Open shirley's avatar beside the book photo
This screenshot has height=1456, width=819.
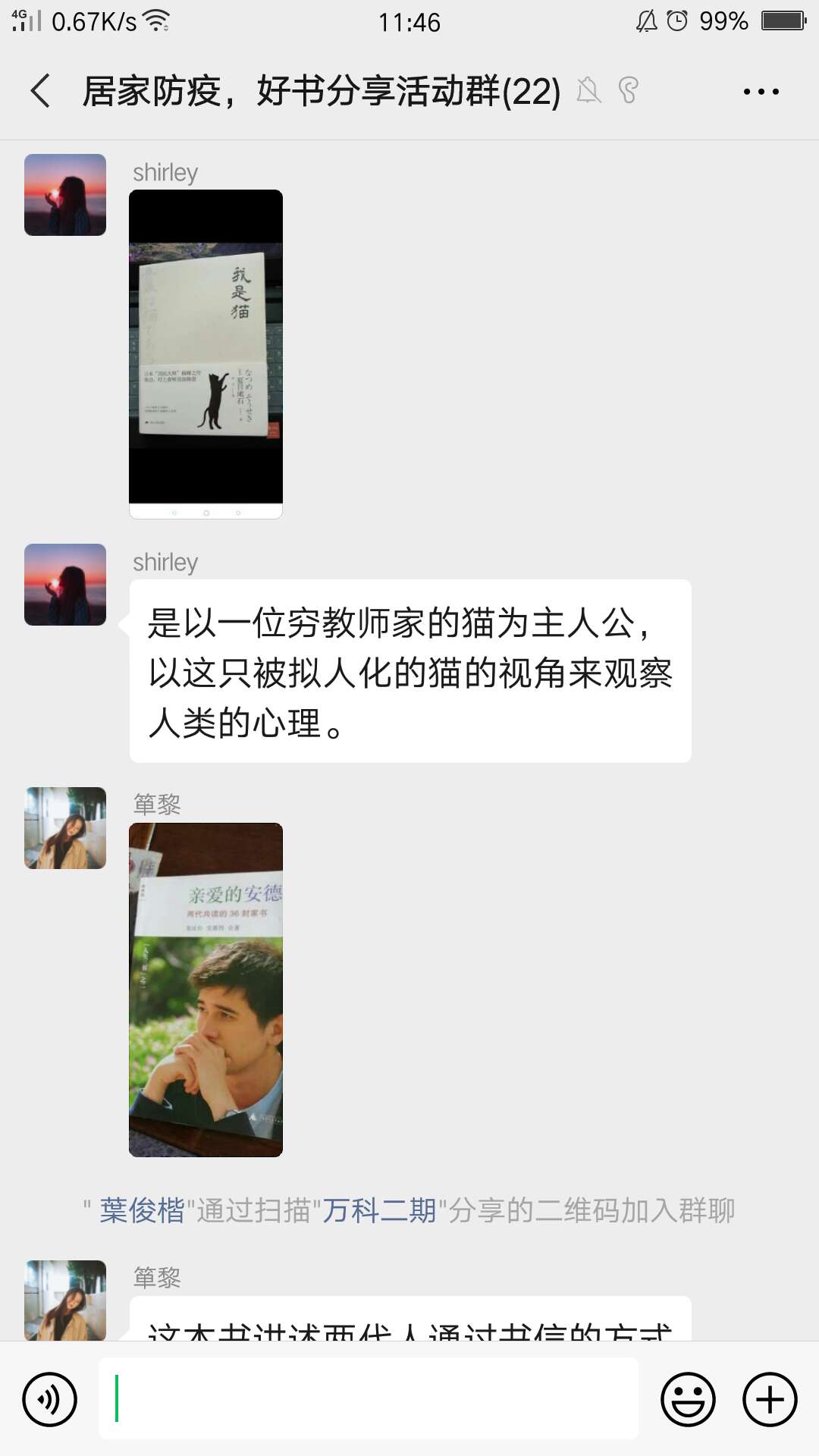point(65,195)
